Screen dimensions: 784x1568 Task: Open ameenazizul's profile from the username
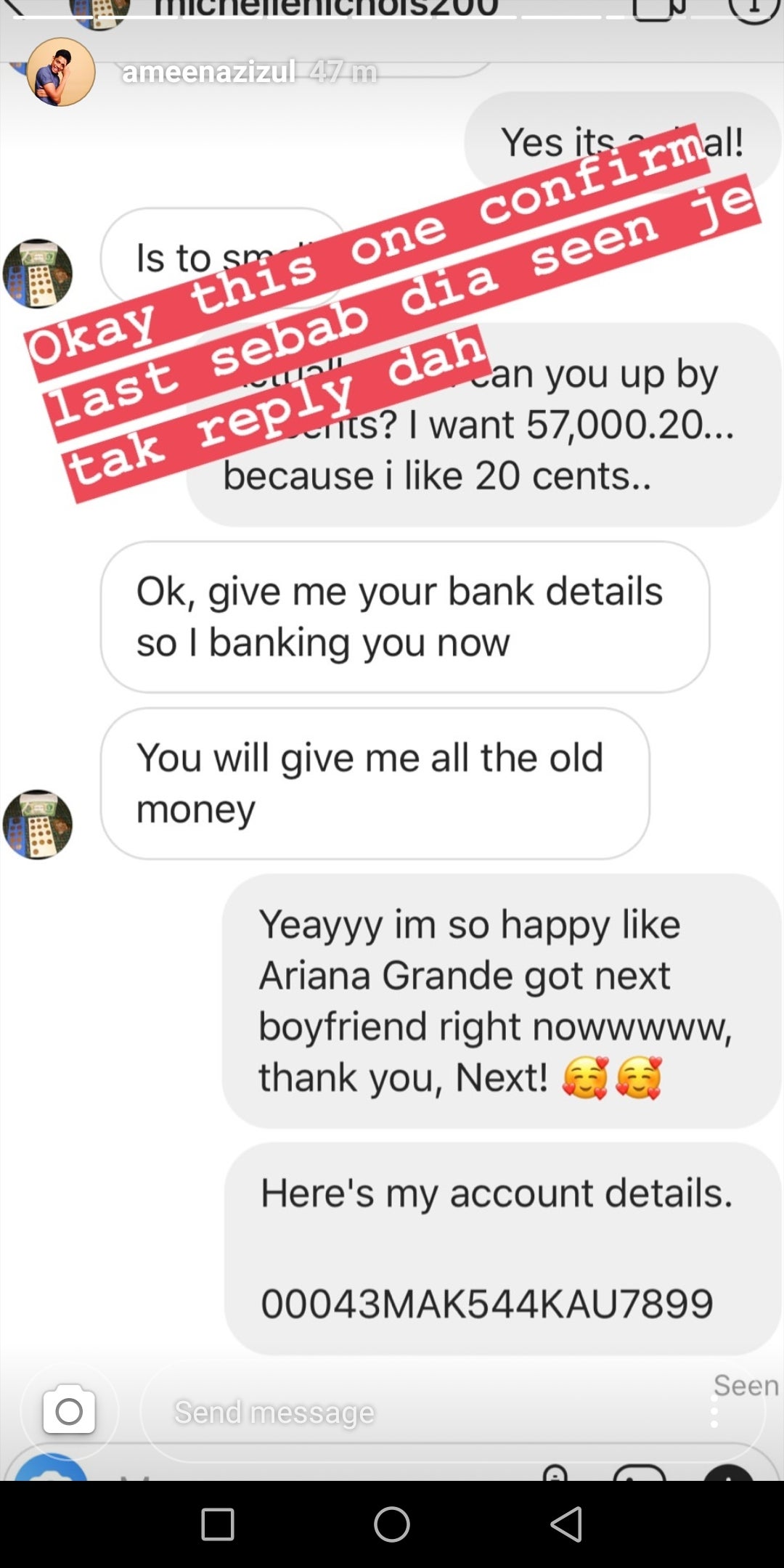pyautogui.click(x=209, y=72)
